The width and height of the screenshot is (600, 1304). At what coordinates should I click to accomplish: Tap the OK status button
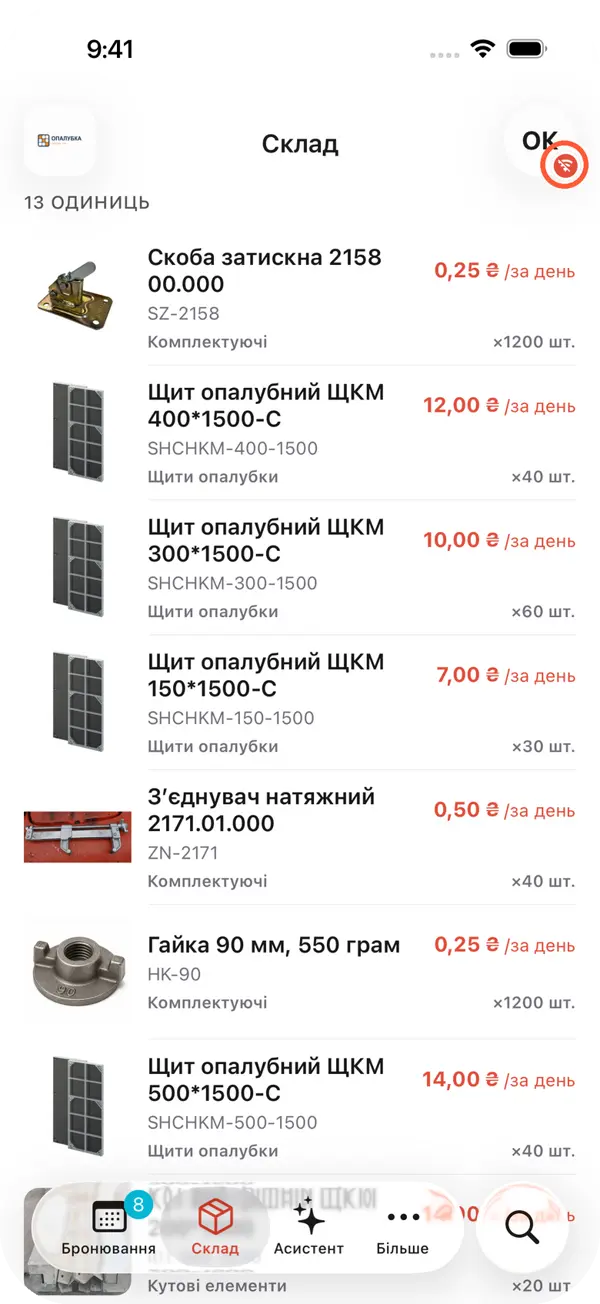coord(541,142)
